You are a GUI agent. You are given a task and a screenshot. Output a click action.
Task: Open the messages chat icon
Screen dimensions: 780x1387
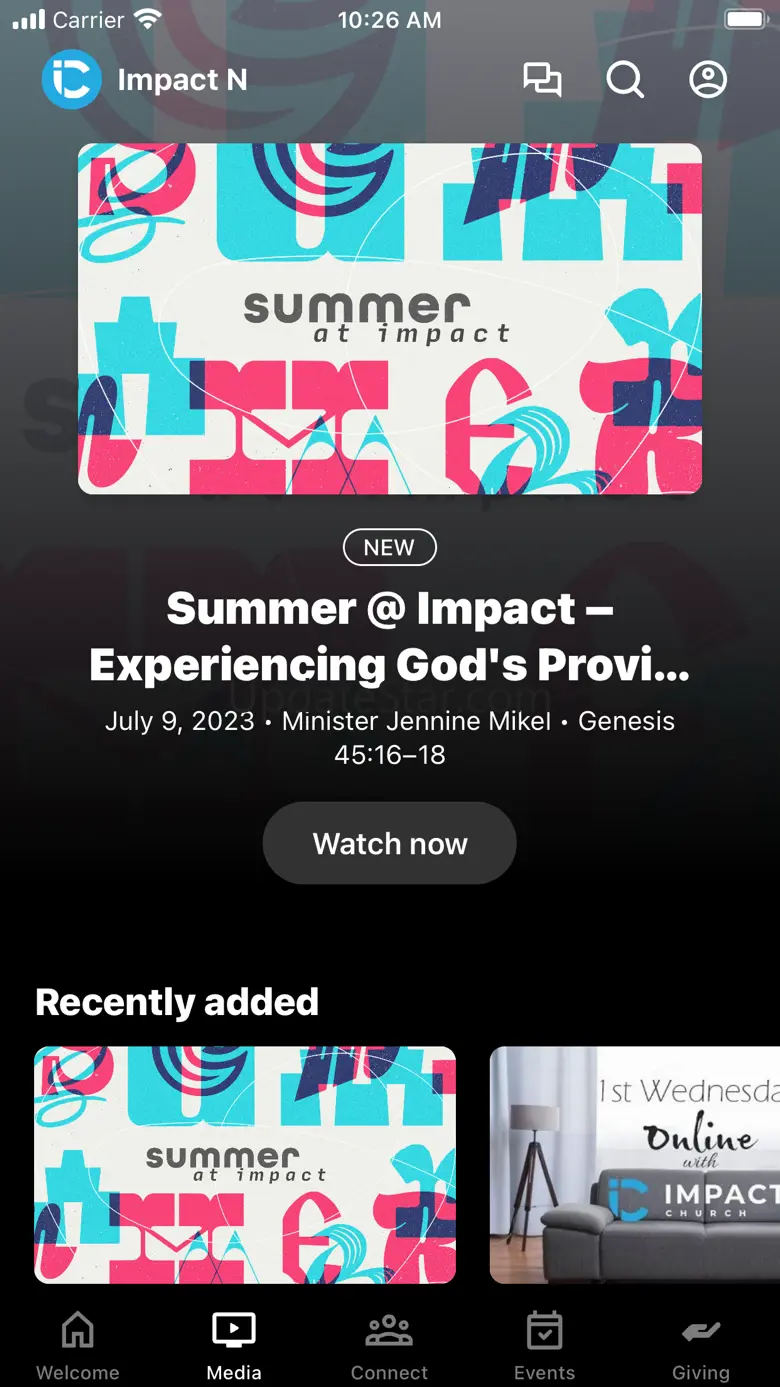pos(542,80)
